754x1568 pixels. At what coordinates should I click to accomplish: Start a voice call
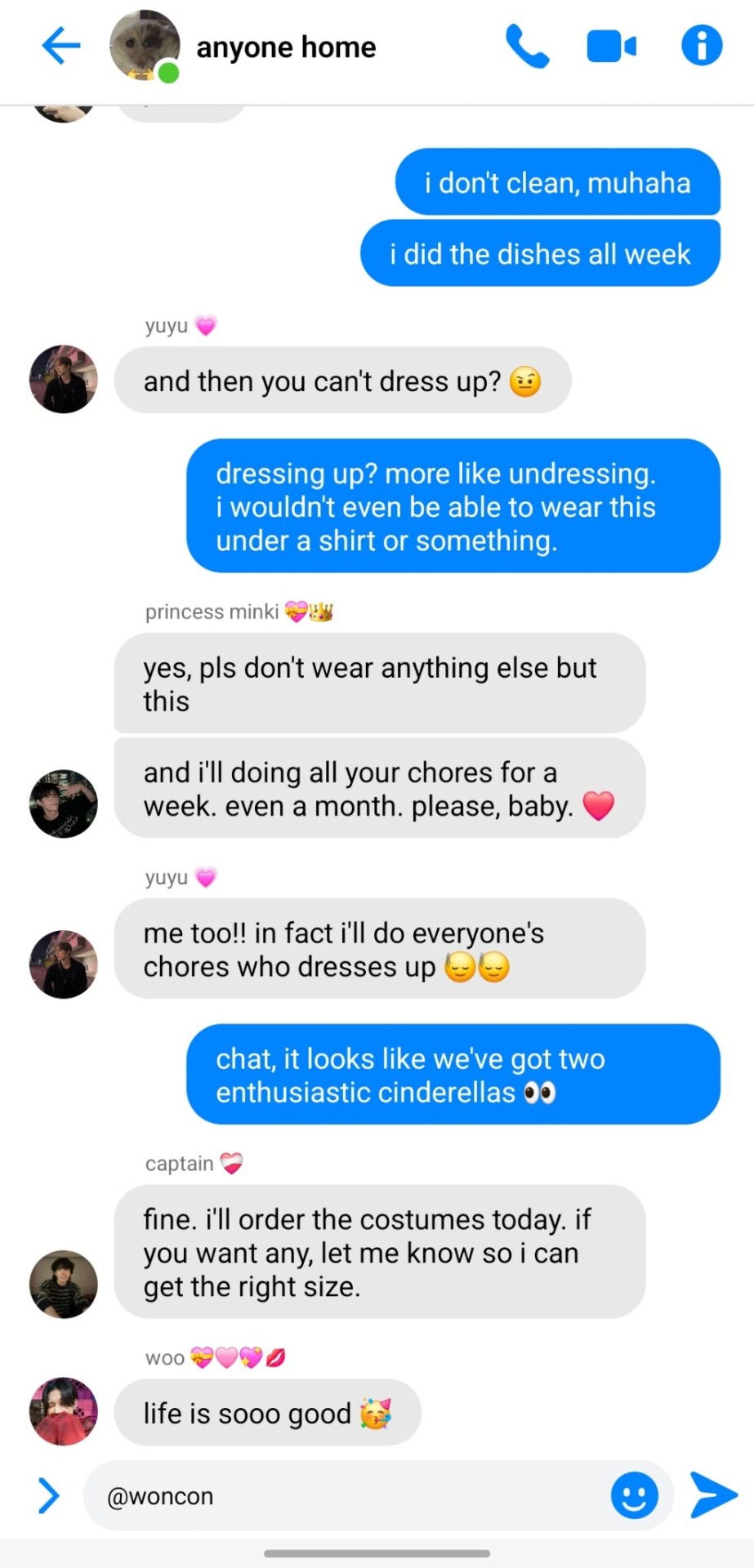527,47
